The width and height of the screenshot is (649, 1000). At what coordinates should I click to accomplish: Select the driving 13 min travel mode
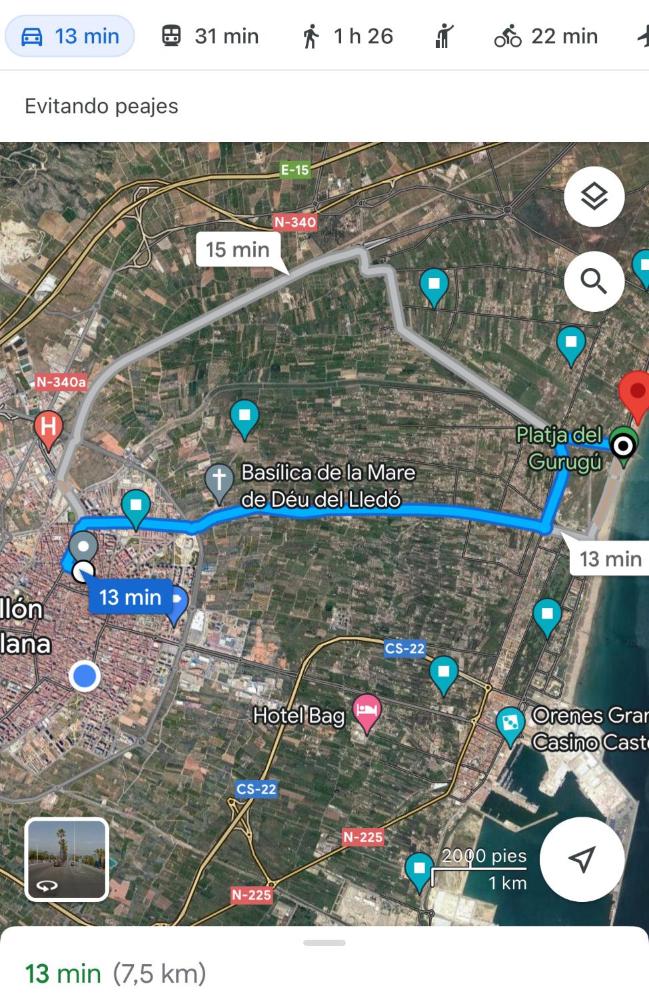click(70, 37)
